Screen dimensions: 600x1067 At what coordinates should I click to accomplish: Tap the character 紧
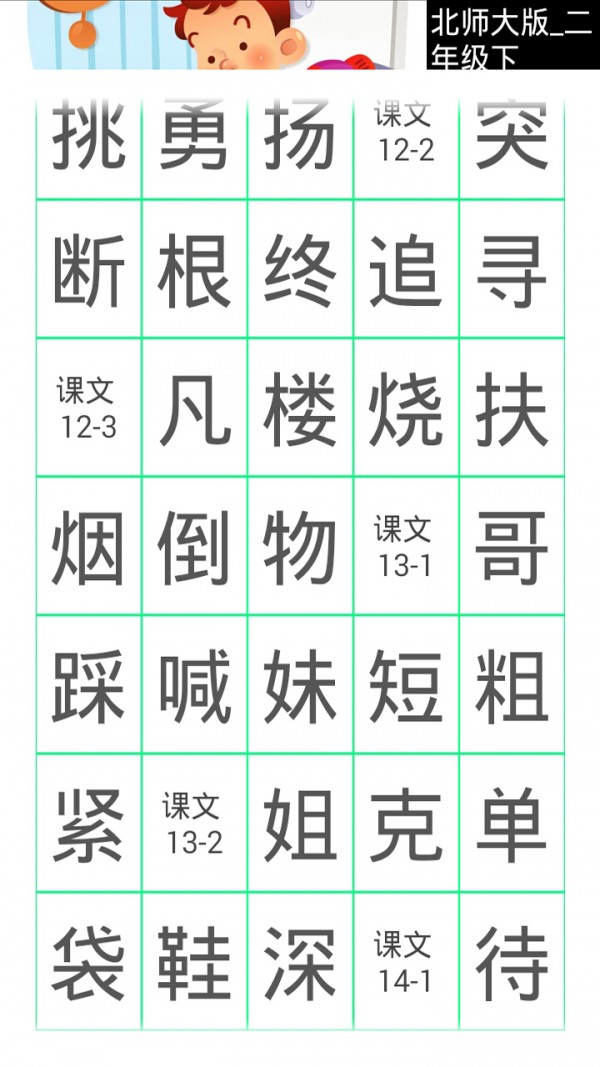point(89,823)
